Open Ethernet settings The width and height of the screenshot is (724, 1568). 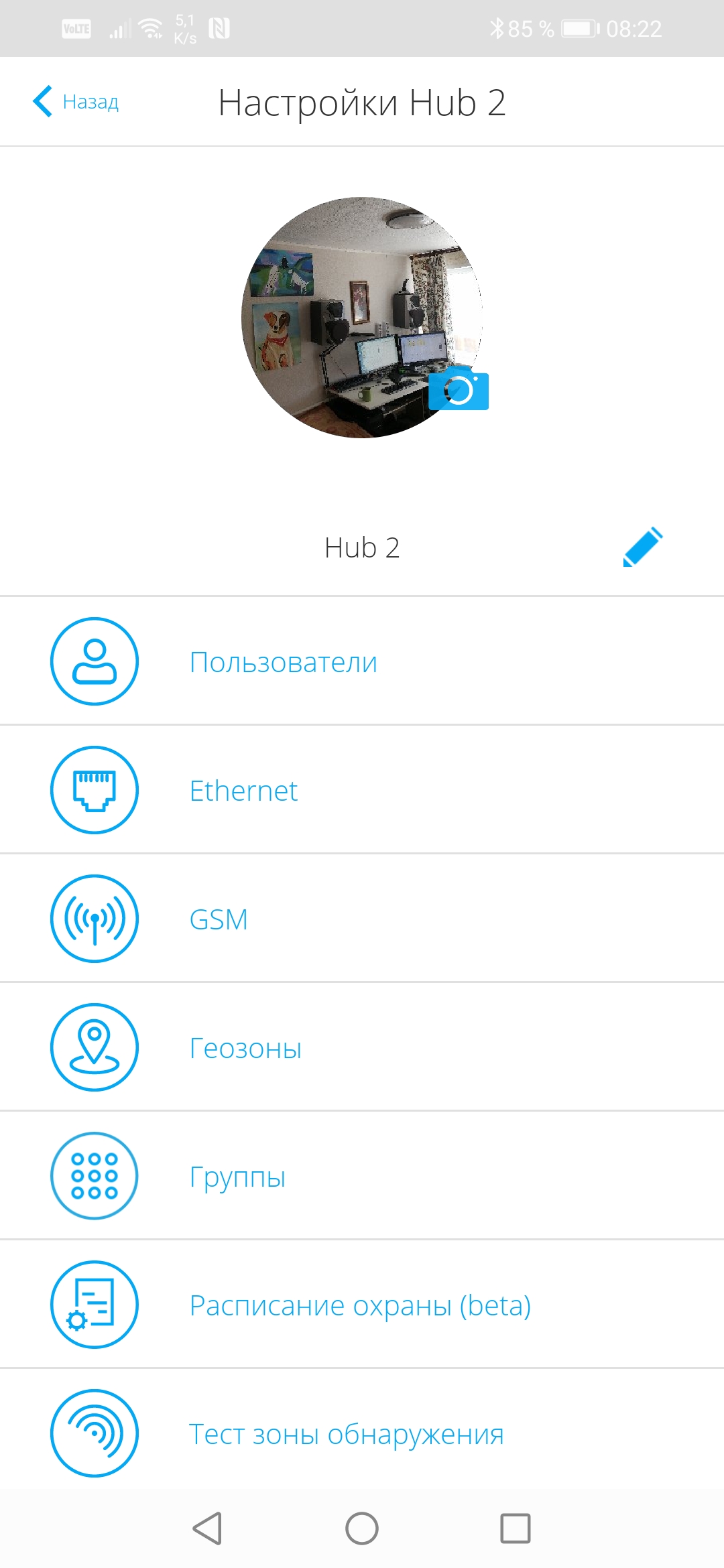tap(244, 791)
